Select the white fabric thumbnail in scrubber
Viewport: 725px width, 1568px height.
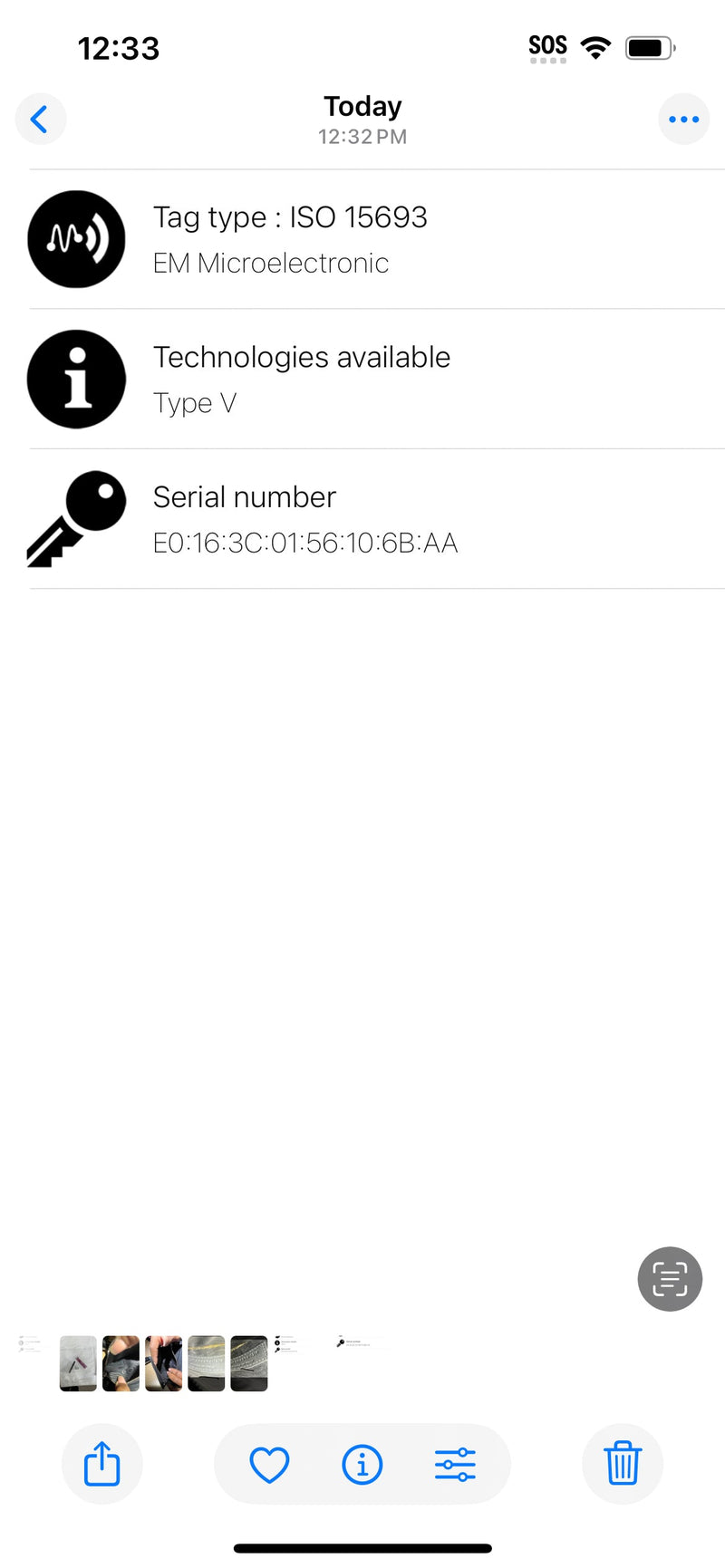click(x=78, y=1362)
